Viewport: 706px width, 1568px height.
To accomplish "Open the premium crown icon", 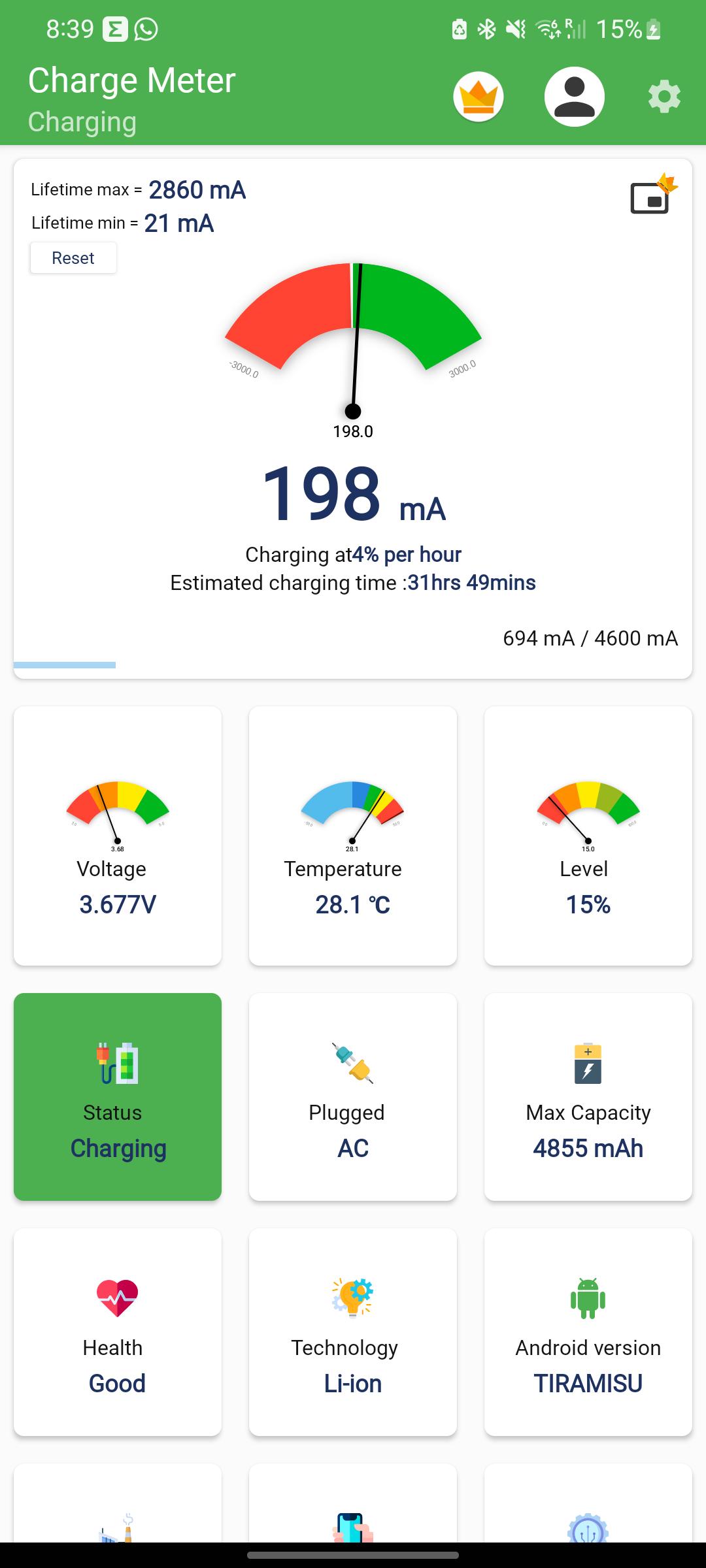I will click(x=479, y=95).
